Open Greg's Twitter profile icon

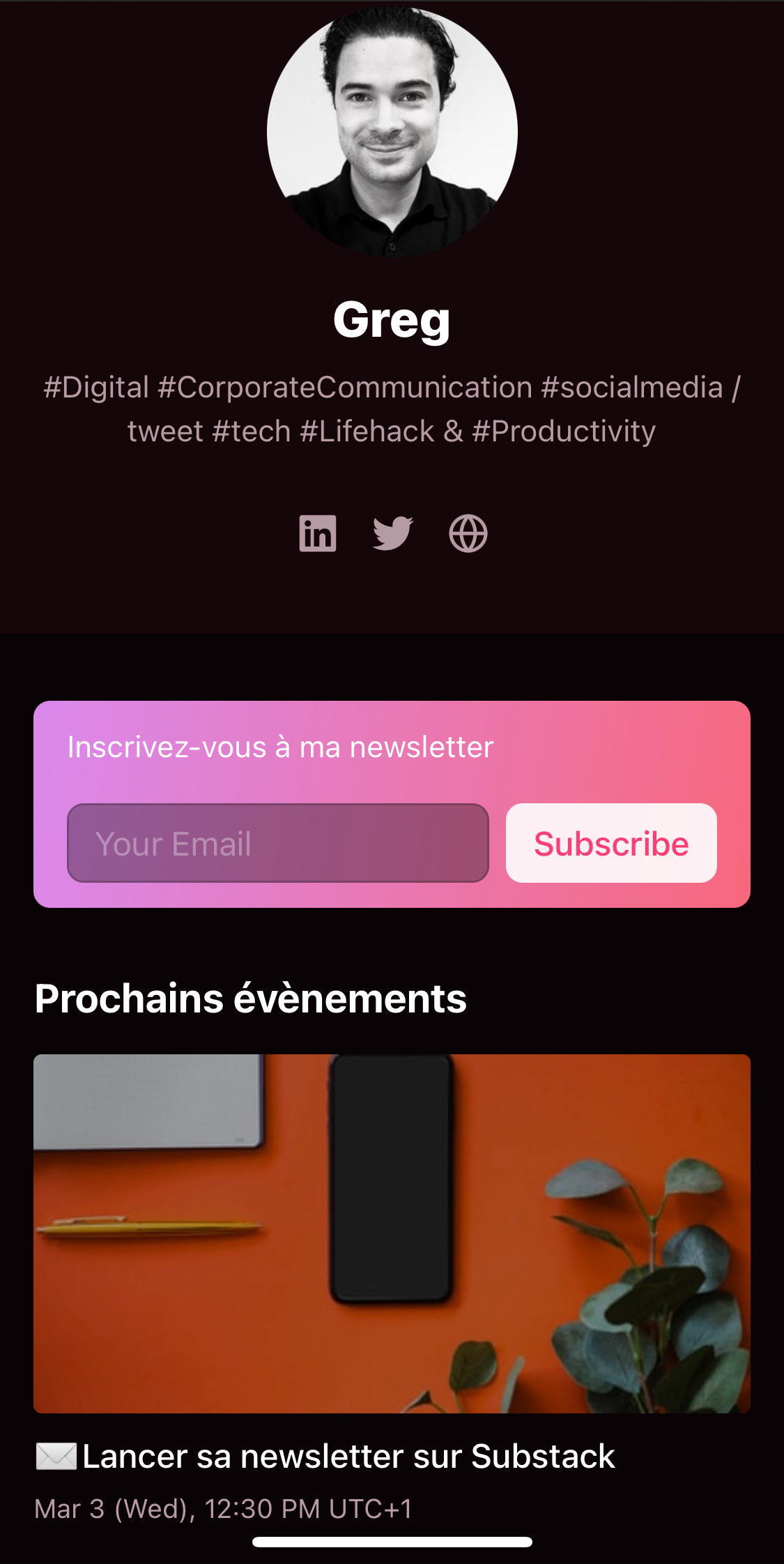point(393,533)
